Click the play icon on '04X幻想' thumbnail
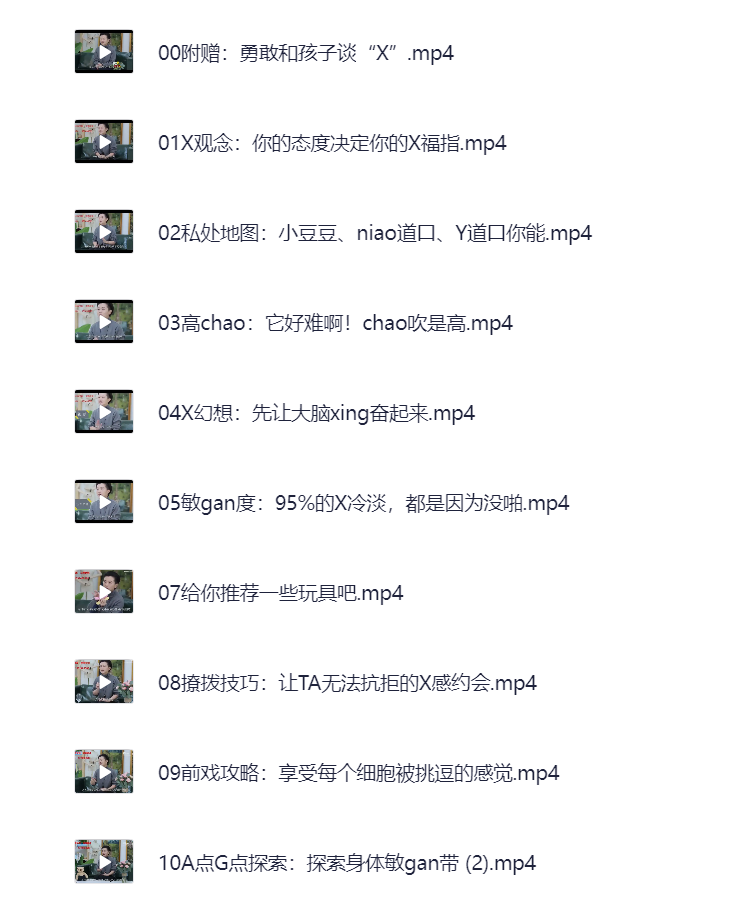 [x=104, y=409]
